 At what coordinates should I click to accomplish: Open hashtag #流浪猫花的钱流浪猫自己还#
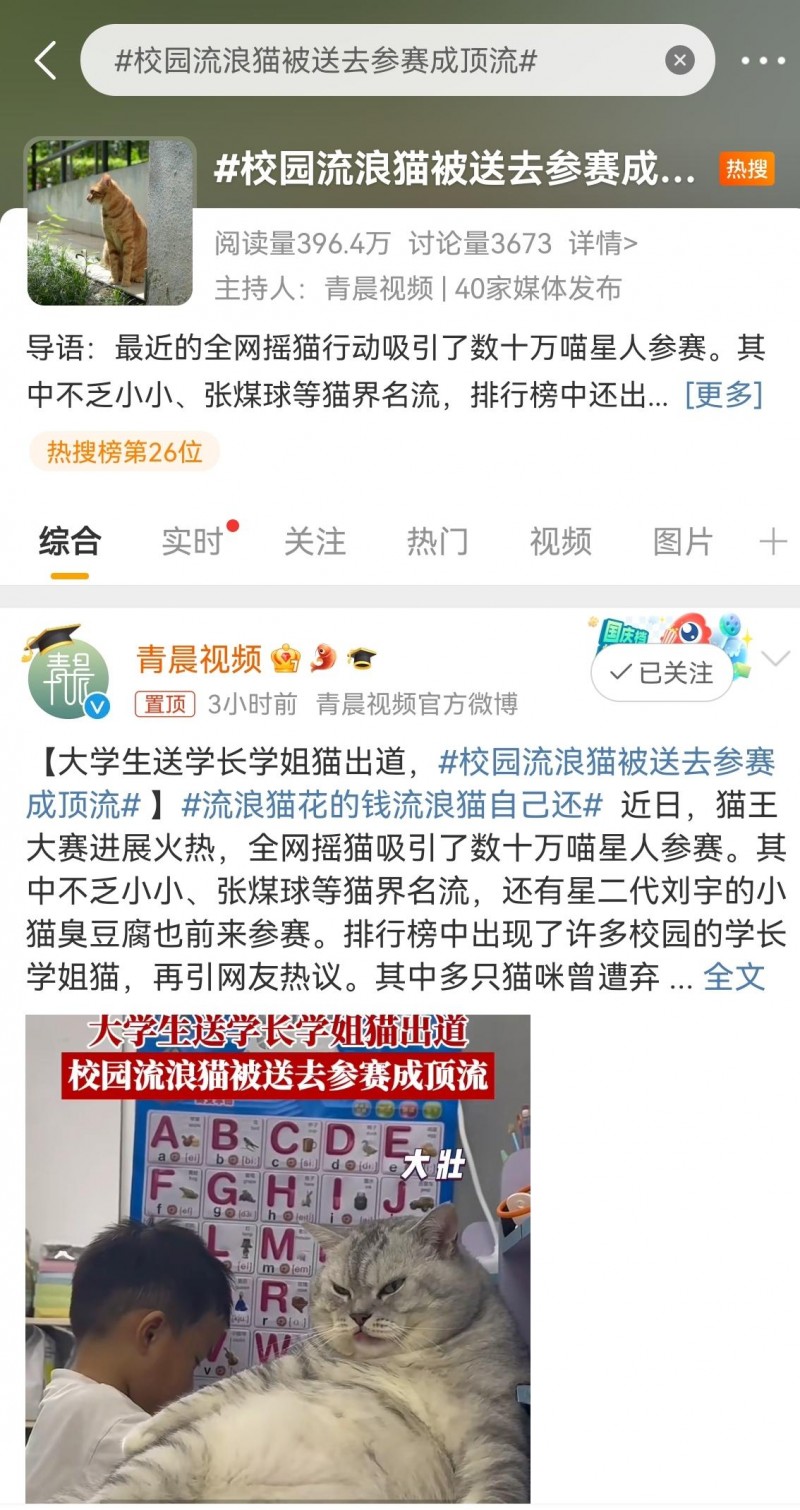[393, 805]
